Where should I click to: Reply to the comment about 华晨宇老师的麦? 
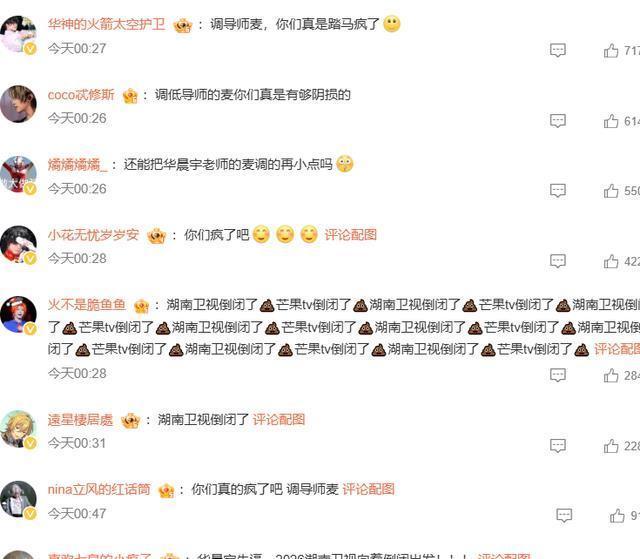[x=558, y=191]
